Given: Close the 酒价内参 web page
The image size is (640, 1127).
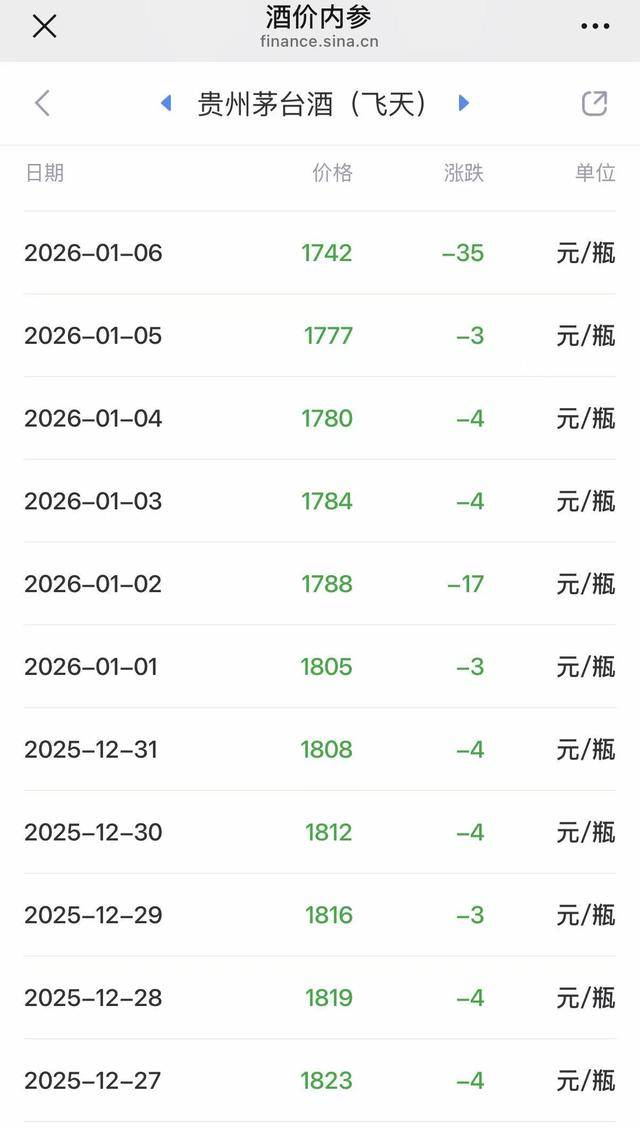Looking at the screenshot, I should (45, 27).
